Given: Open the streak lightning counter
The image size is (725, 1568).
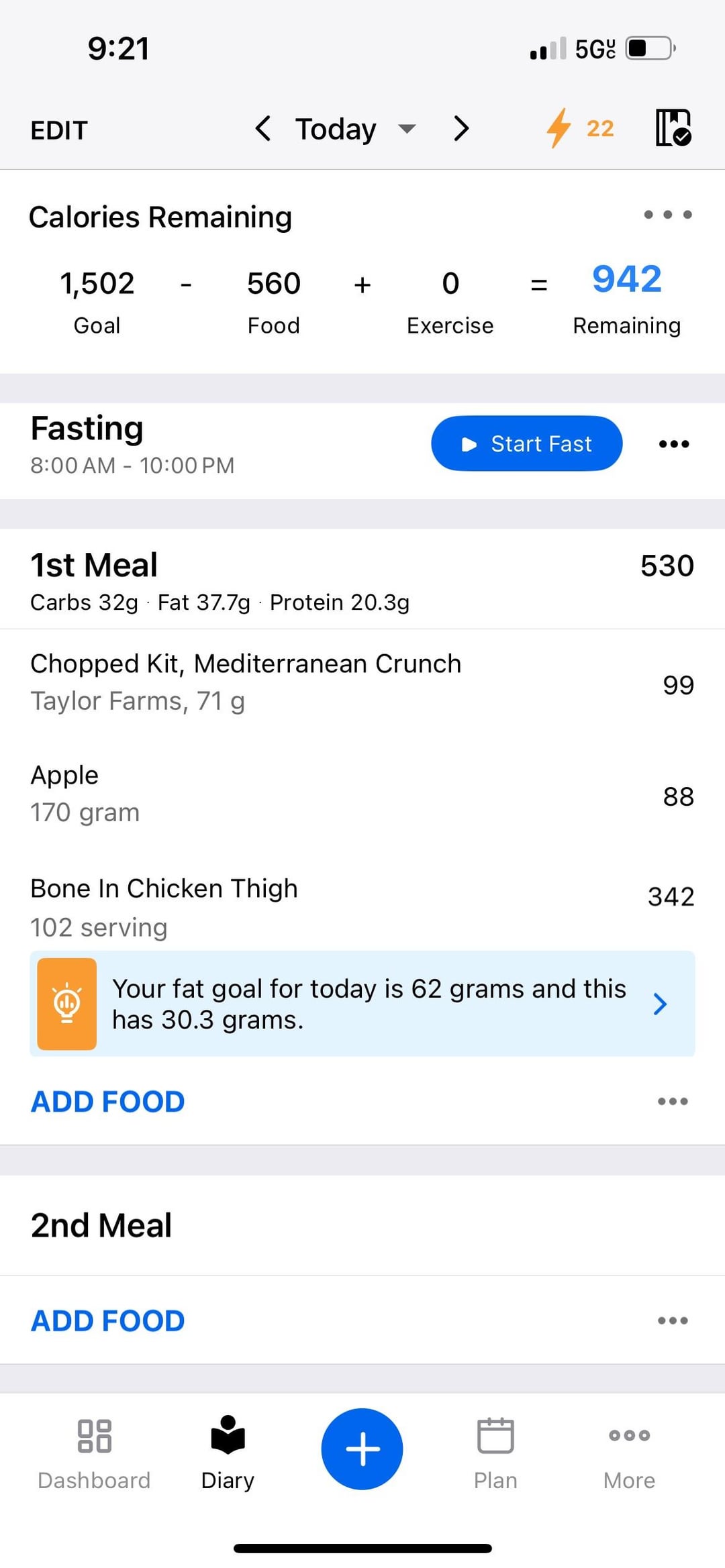Looking at the screenshot, I should pyautogui.click(x=580, y=128).
